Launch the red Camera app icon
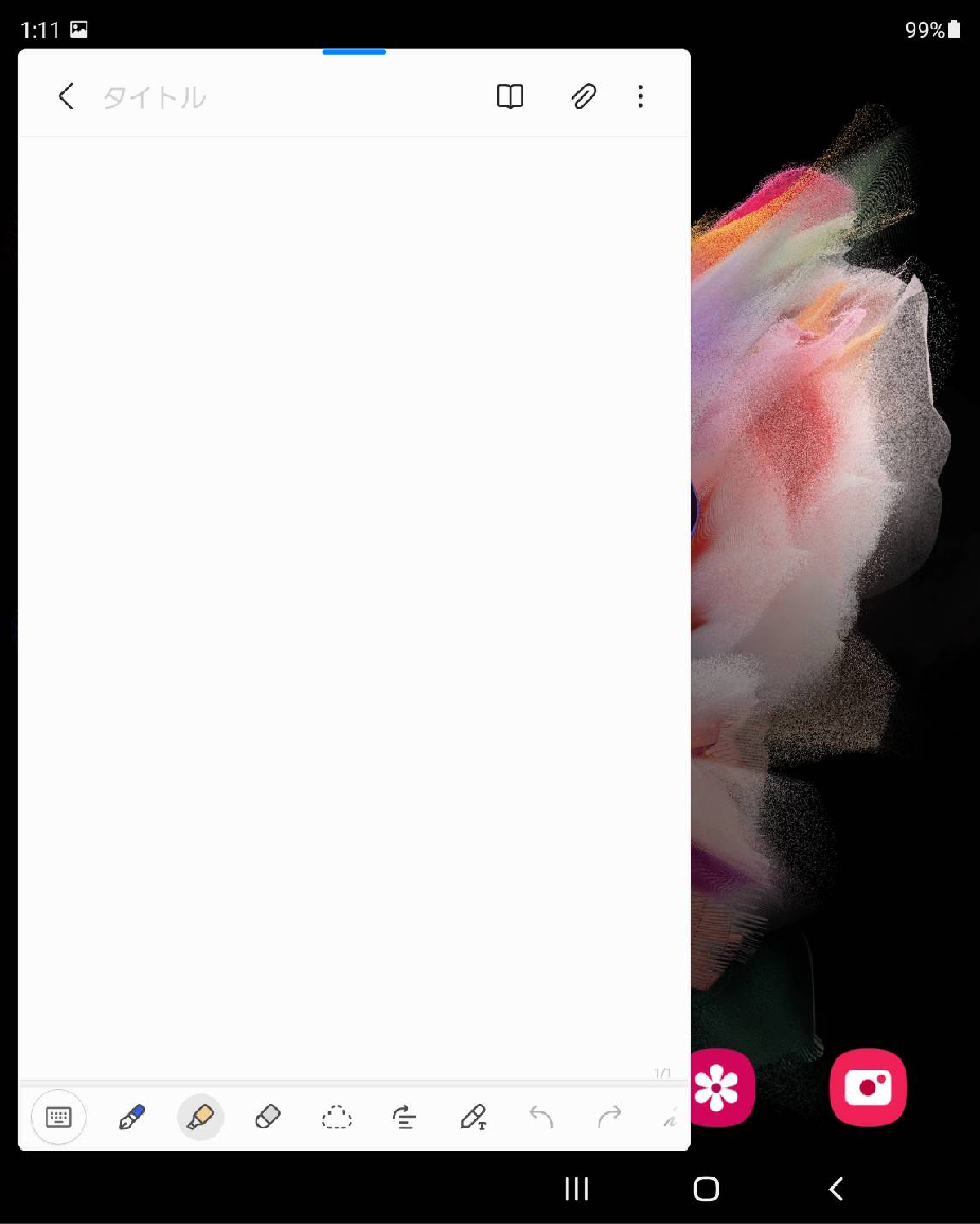980x1224 pixels. coord(868,1088)
